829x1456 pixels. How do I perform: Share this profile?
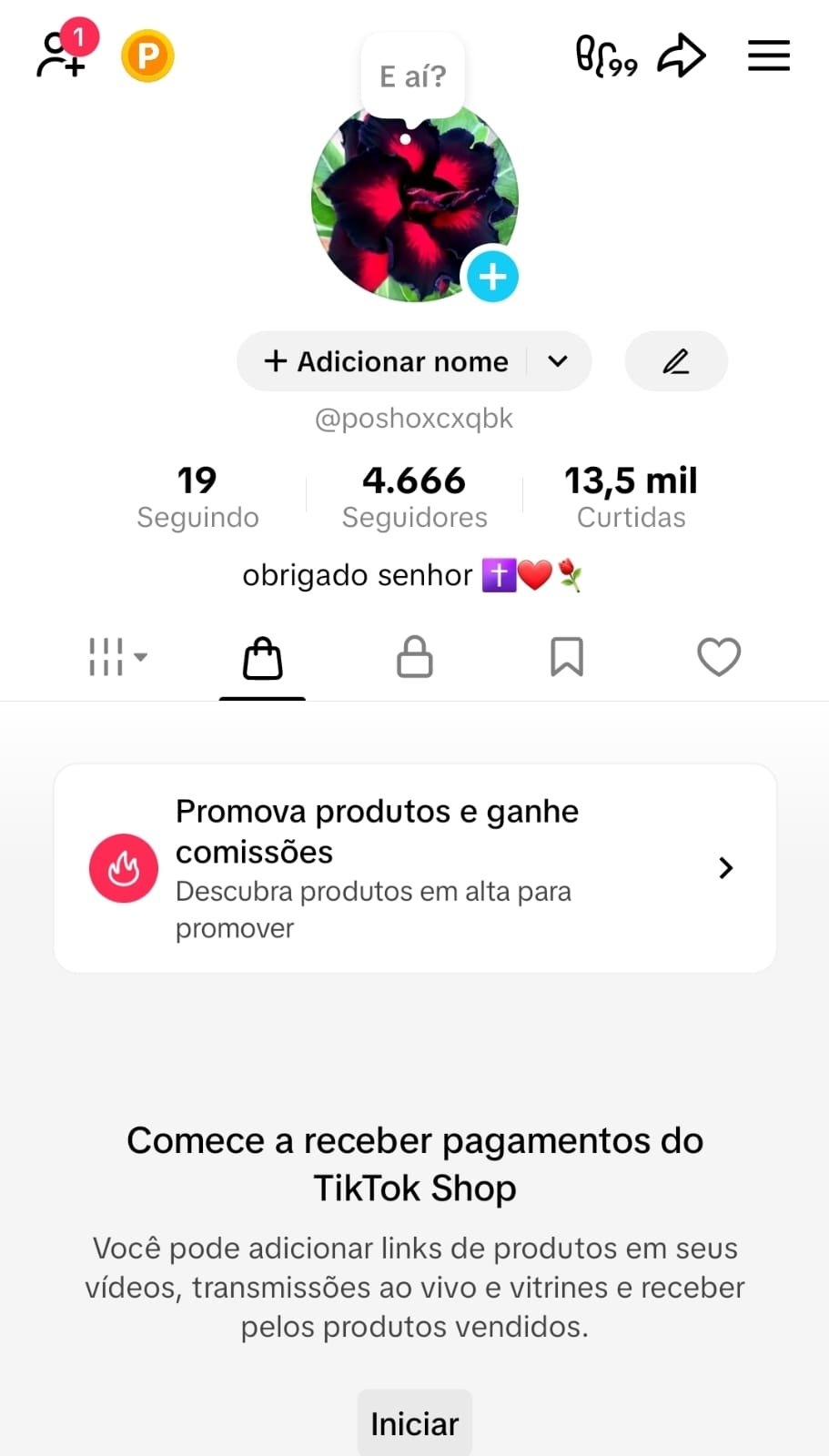[x=682, y=56]
